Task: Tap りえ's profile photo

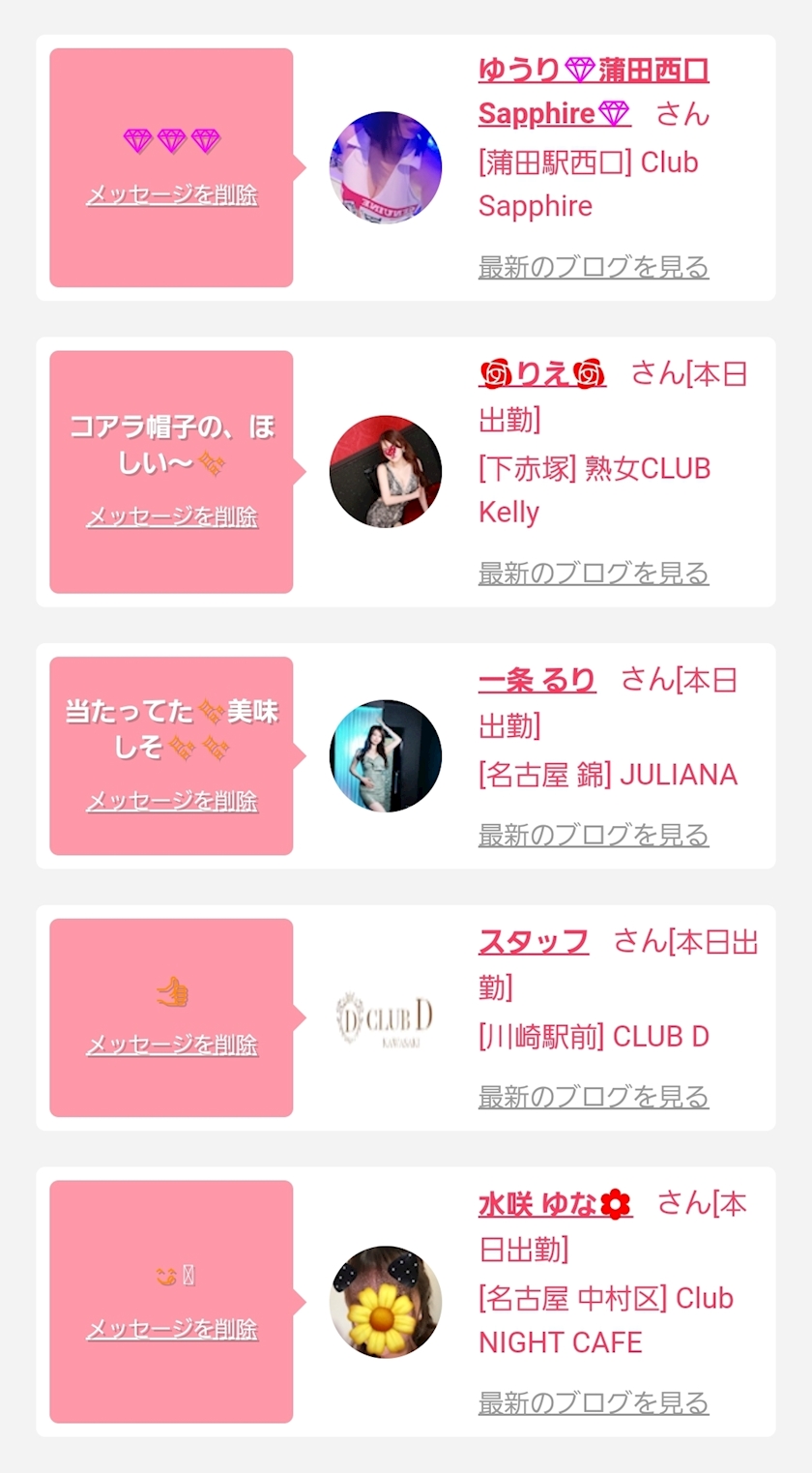Action: [x=386, y=472]
